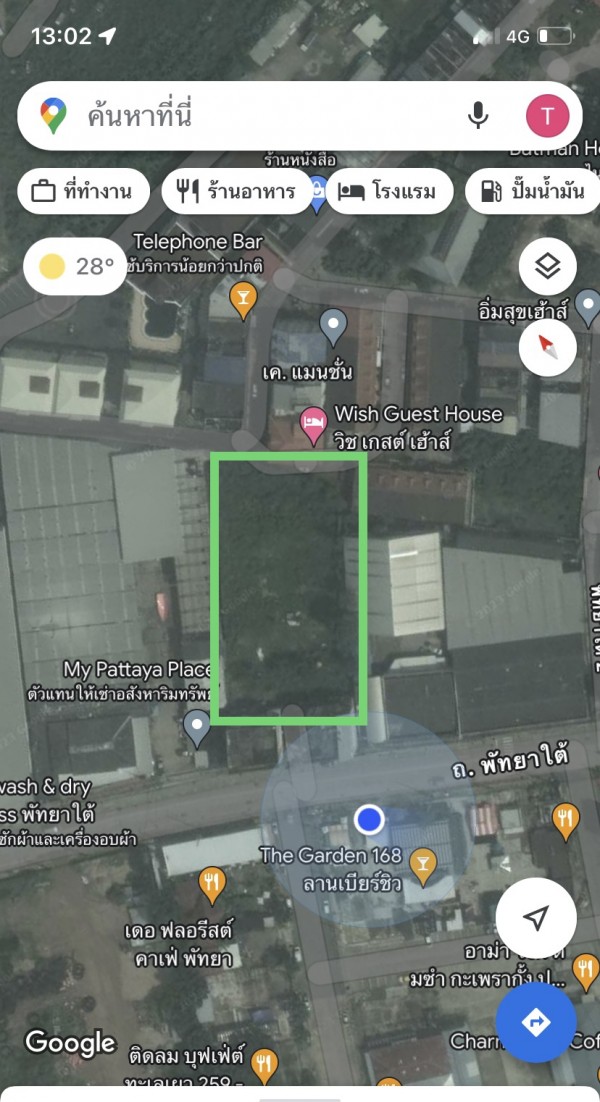Open เดอ ฟลอรีสต์ คาเฟ่ restaurant pin
The height and width of the screenshot is (1102, 600).
tap(211, 883)
